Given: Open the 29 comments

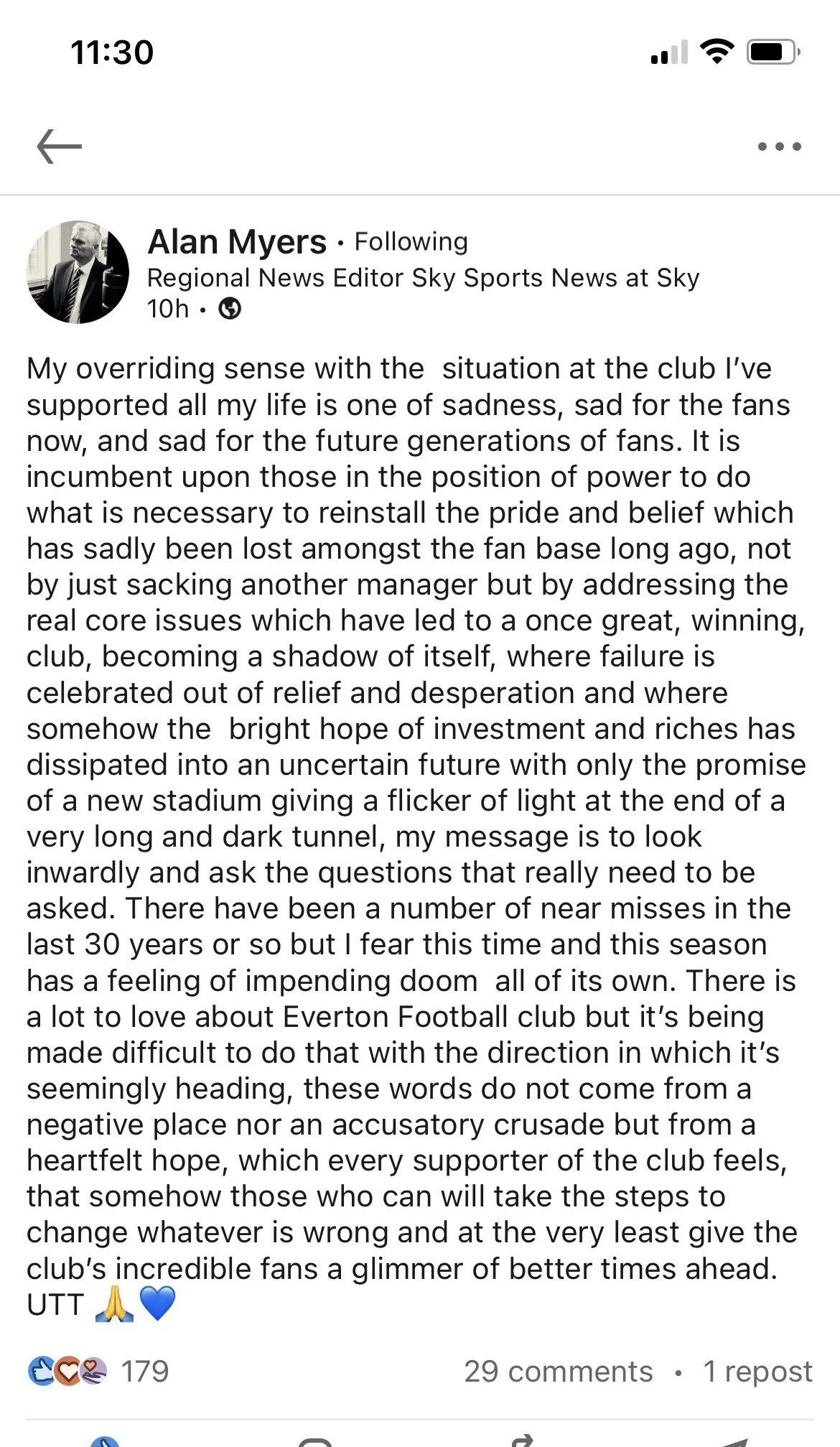Looking at the screenshot, I should click(x=558, y=1371).
